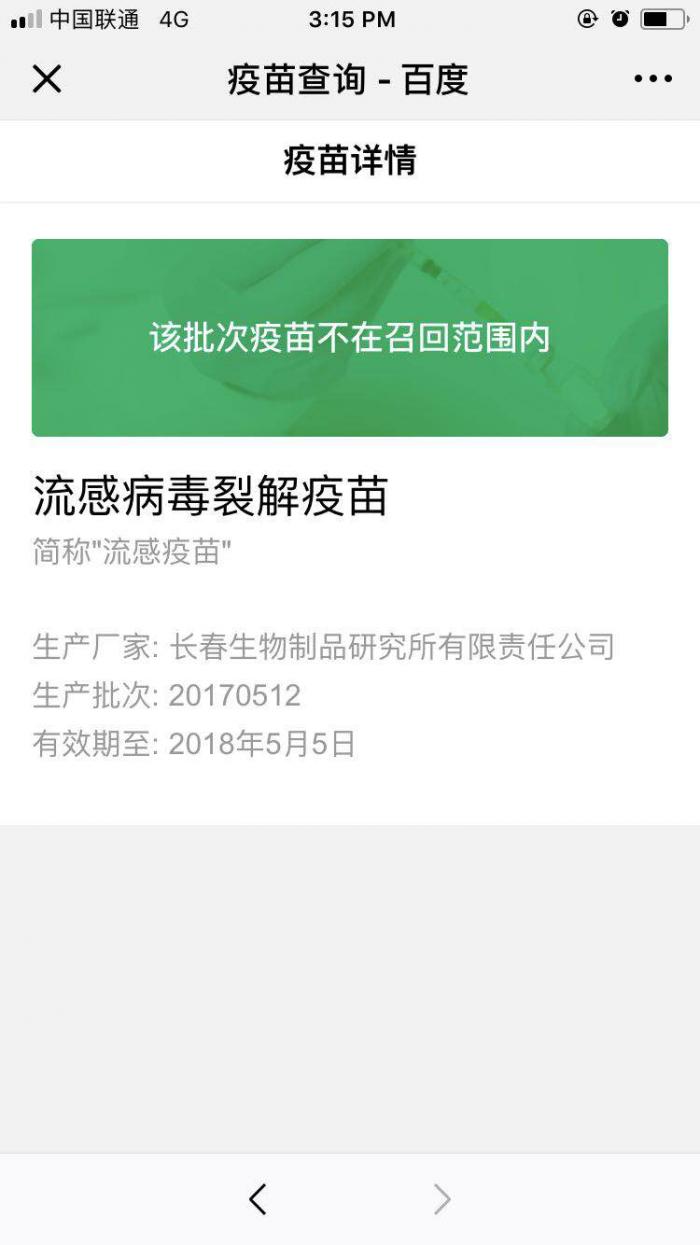Close the vaccine query webpage
This screenshot has width=700, height=1245.
tap(47, 79)
